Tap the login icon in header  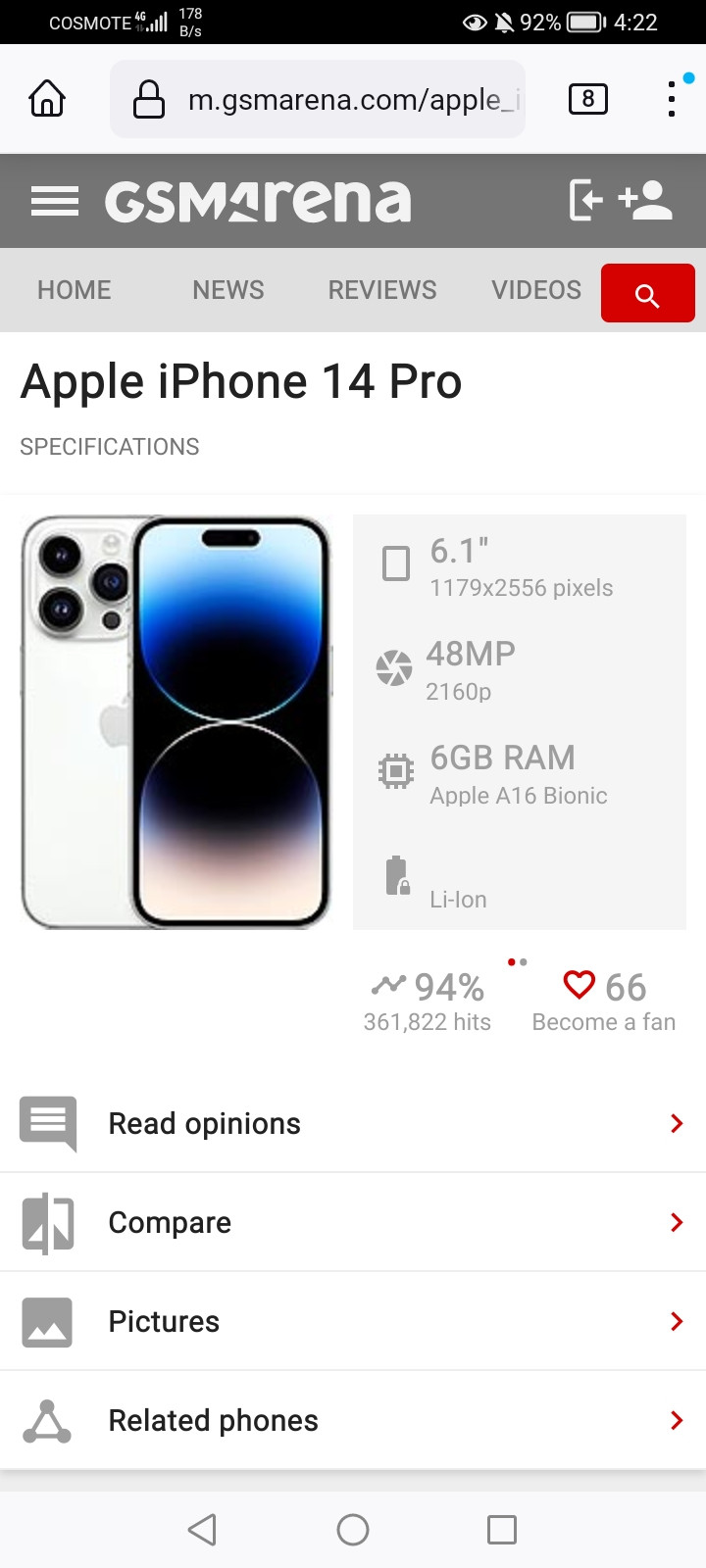585,201
